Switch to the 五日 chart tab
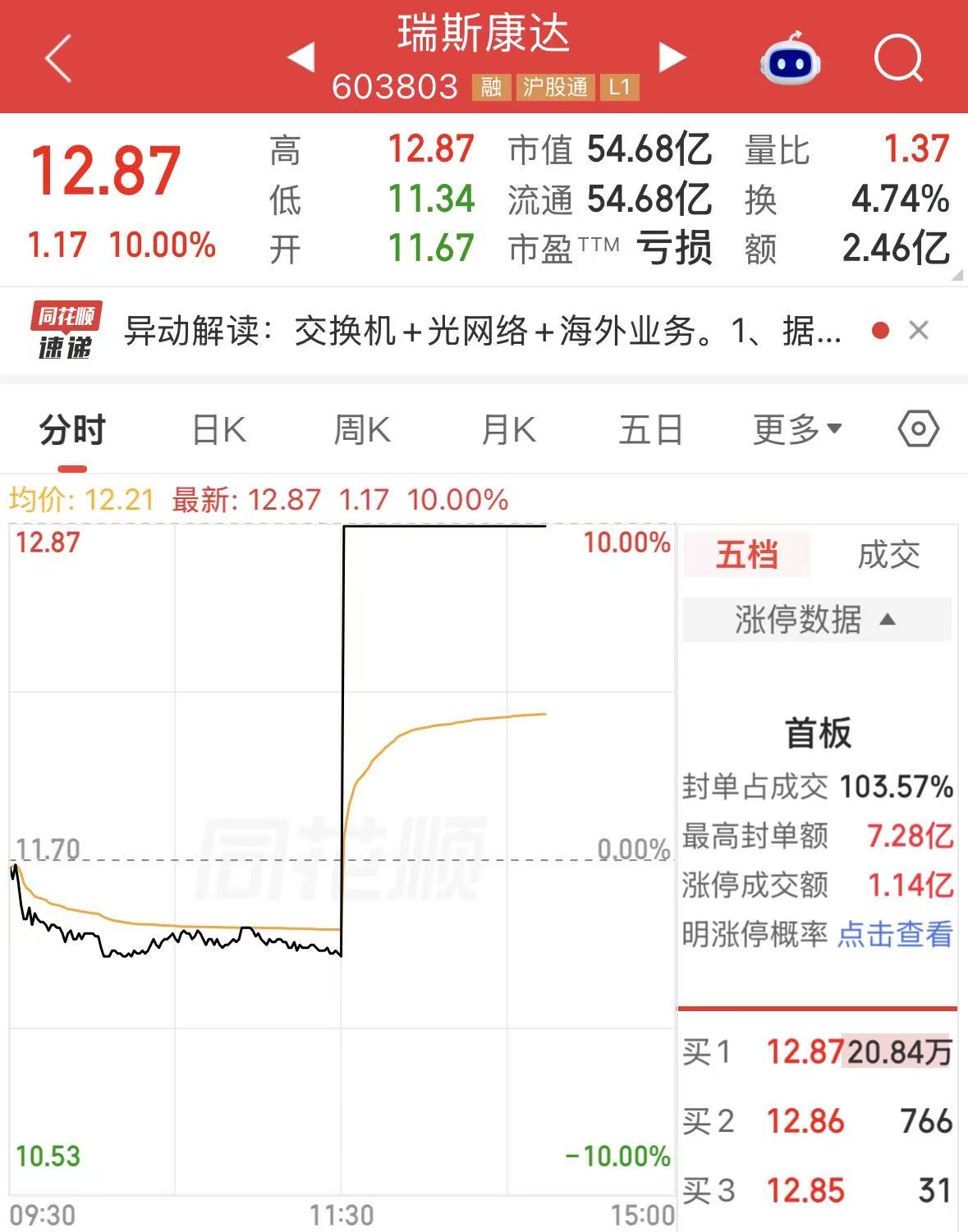Image resolution: width=968 pixels, height=1232 pixels. pyautogui.click(x=651, y=429)
